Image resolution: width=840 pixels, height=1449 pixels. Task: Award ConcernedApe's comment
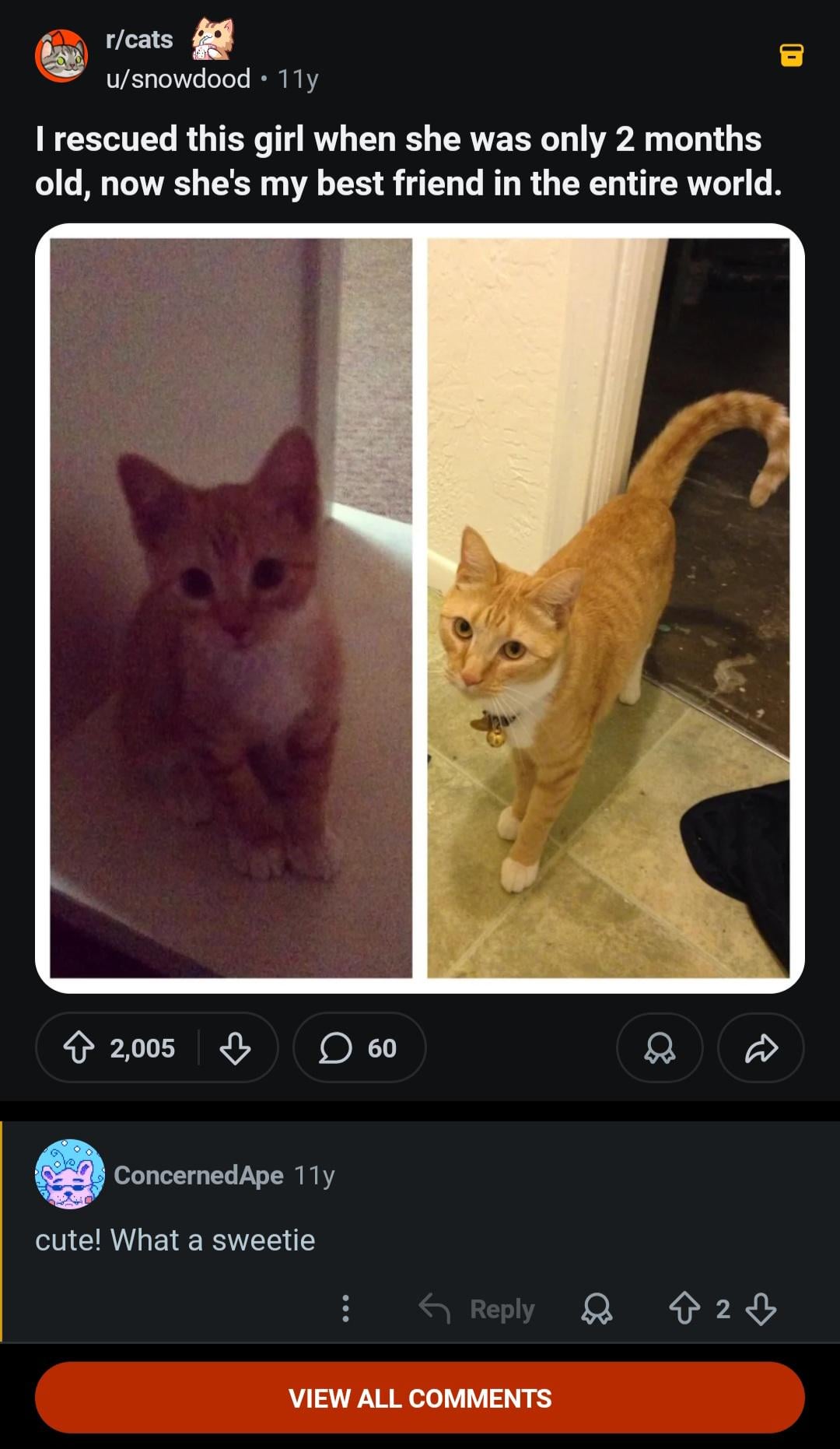coord(597,1308)
